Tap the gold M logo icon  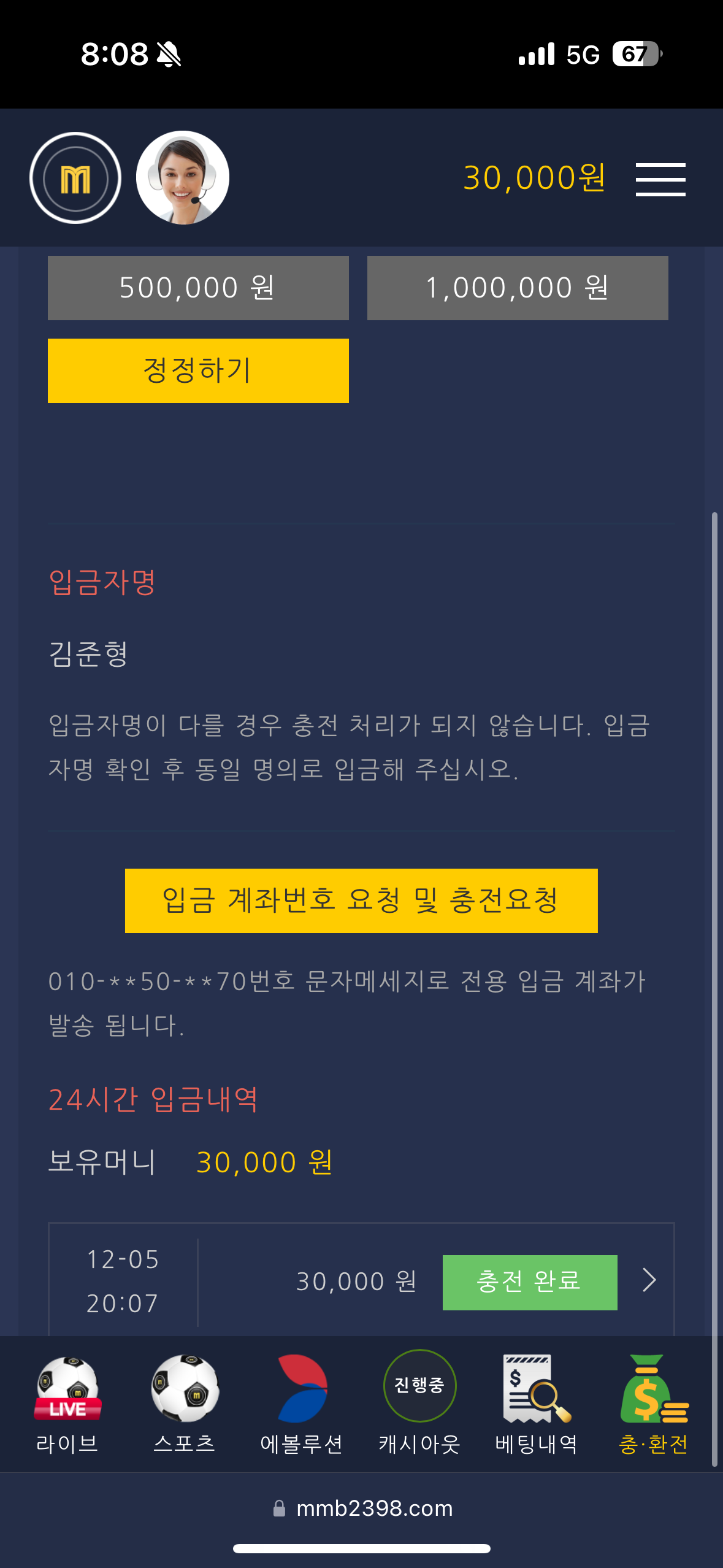pyautogui.click(x=75, y=178)
